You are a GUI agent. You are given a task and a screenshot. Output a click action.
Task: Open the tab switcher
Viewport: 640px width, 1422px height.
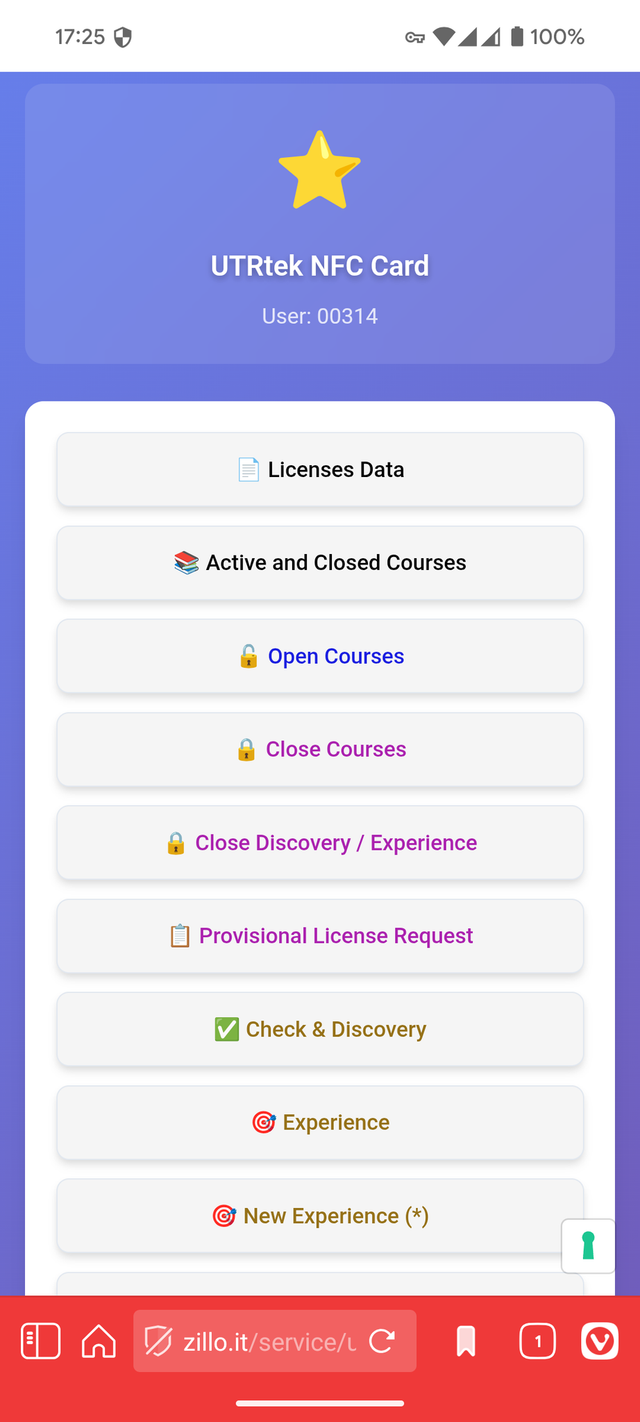point(538,1341)
